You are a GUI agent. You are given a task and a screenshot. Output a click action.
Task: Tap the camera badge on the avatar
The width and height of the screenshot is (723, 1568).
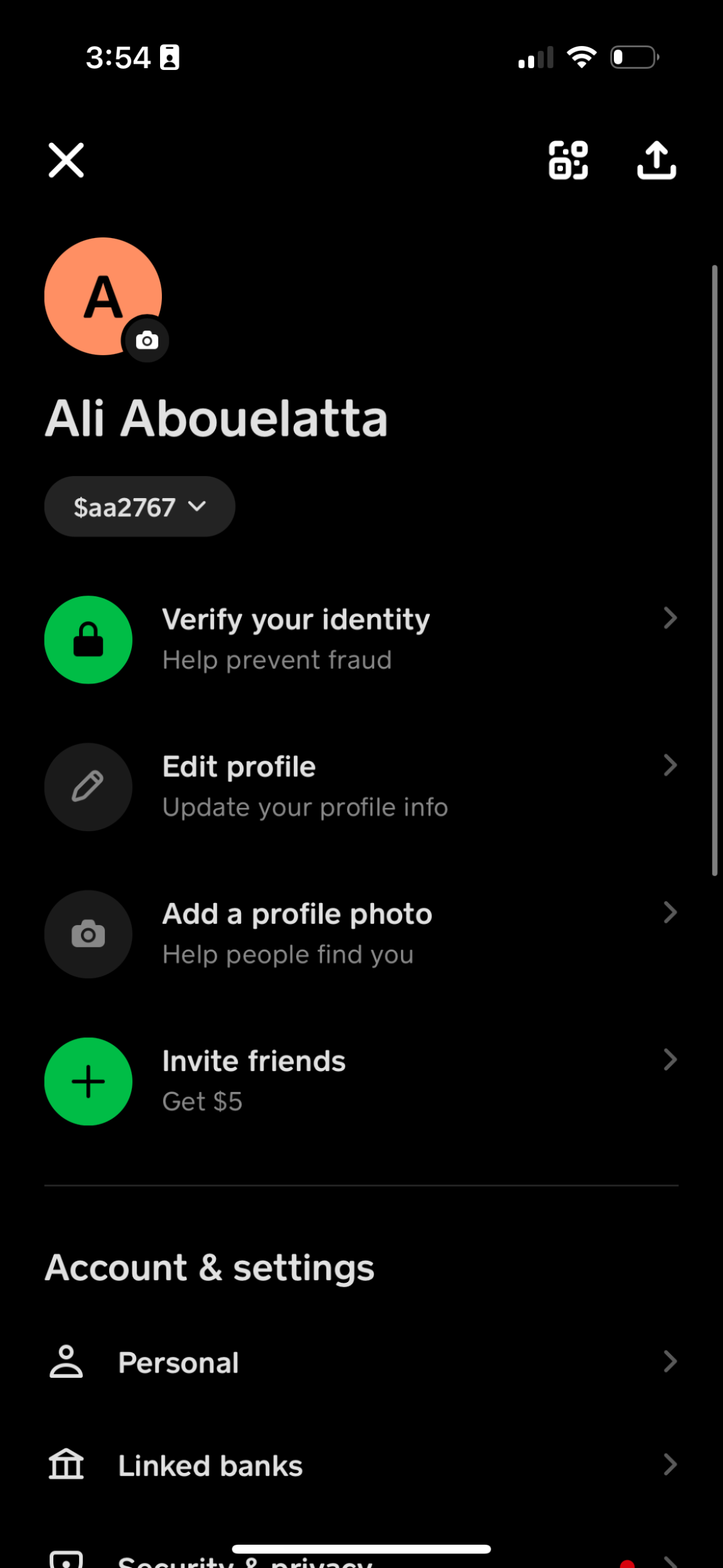coord(146,339)
